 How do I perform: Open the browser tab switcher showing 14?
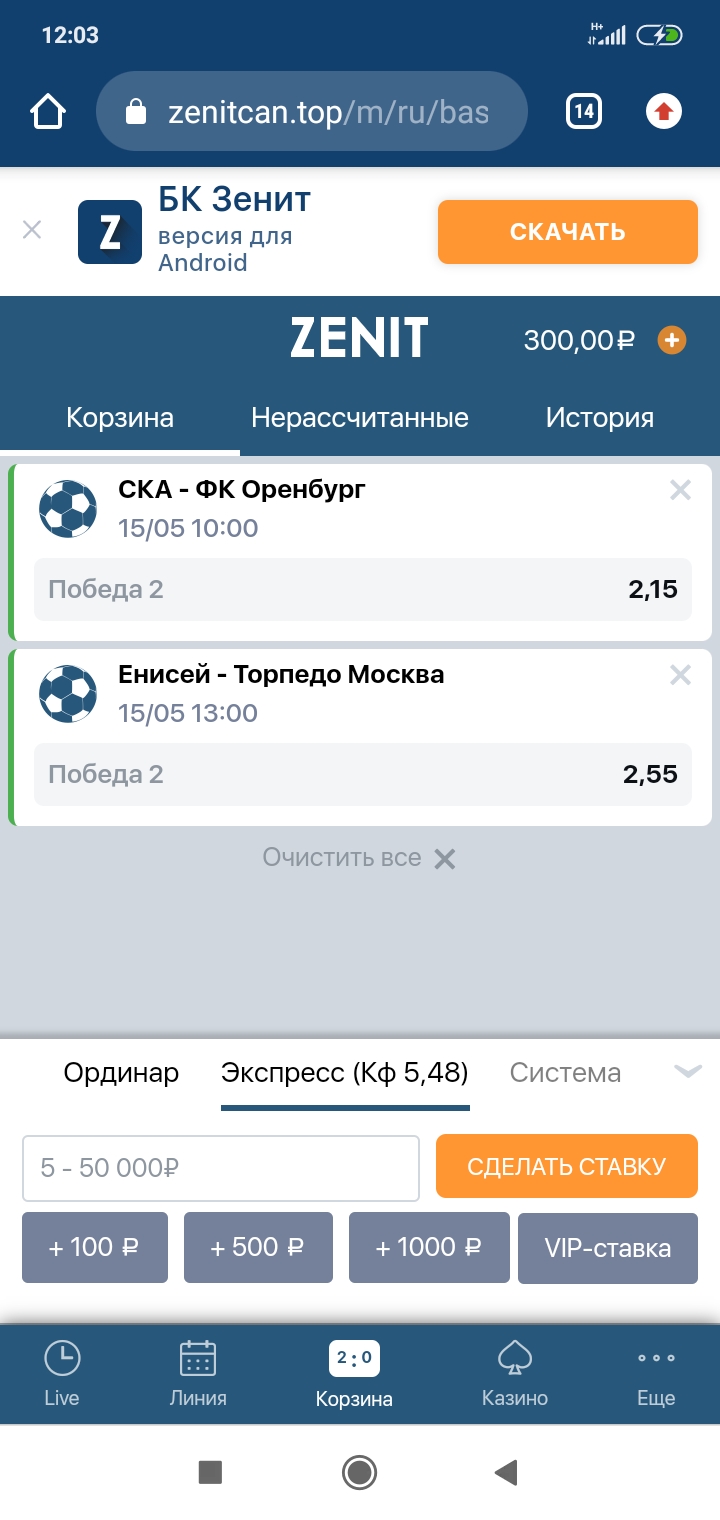(584, 111)
